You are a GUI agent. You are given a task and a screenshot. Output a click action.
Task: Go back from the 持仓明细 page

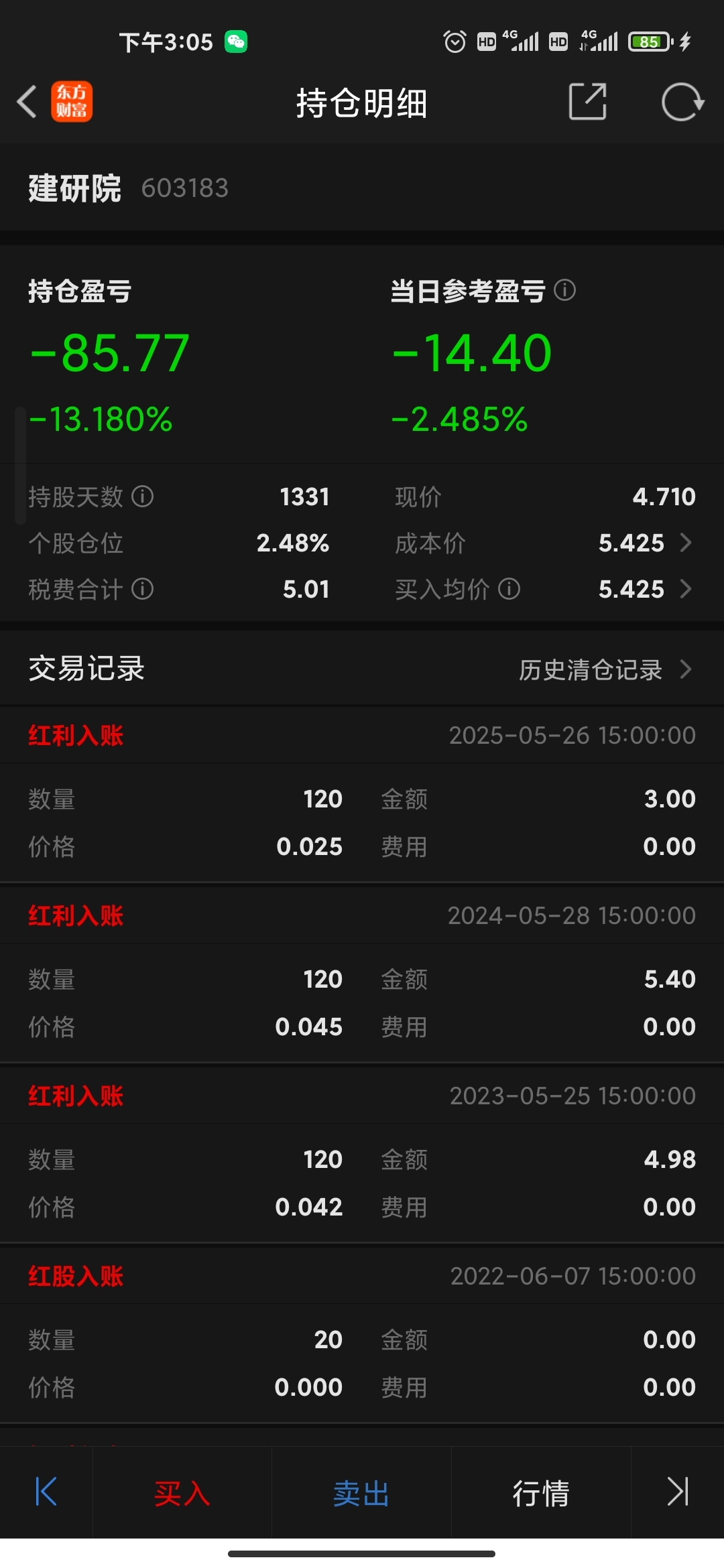(x=27, y=103)
